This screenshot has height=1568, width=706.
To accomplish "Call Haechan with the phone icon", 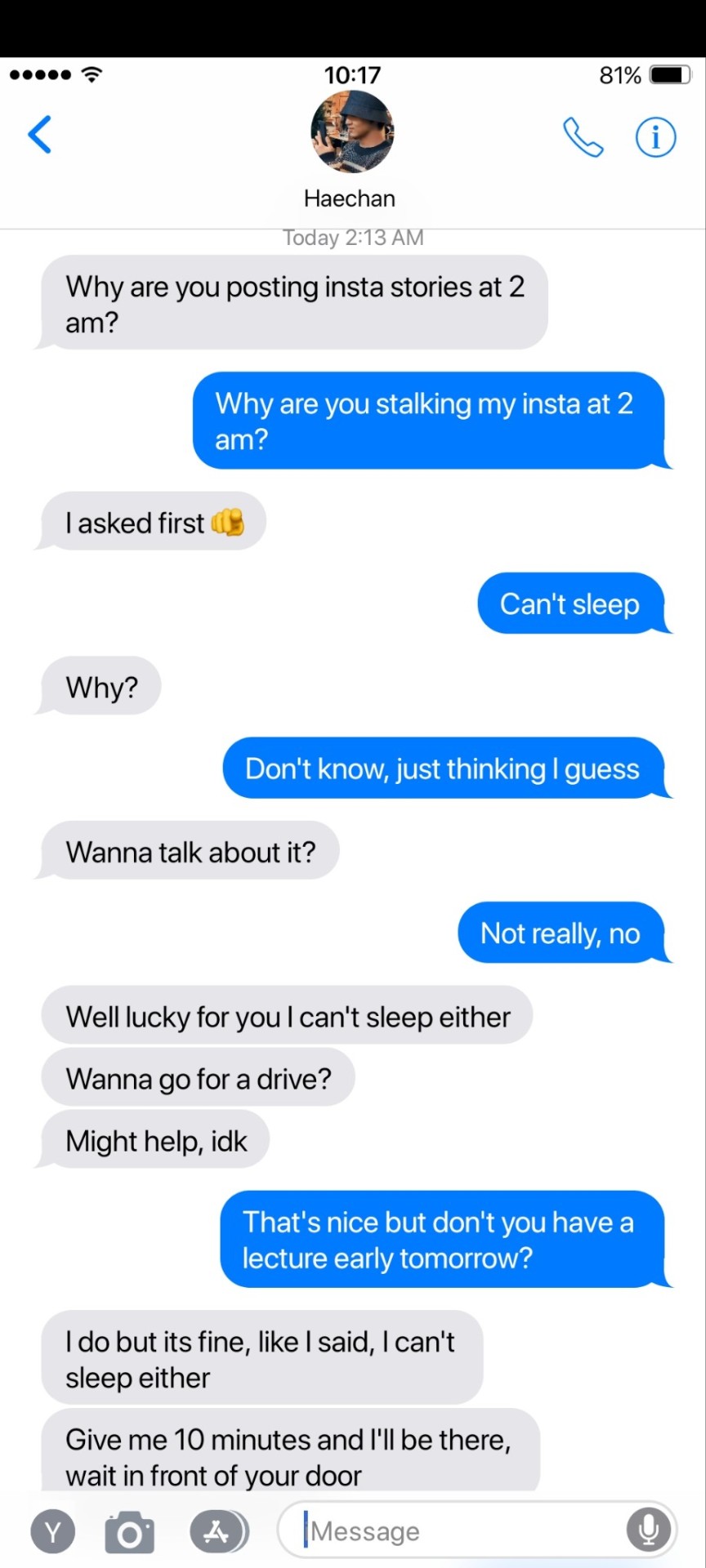I will 583,137.
